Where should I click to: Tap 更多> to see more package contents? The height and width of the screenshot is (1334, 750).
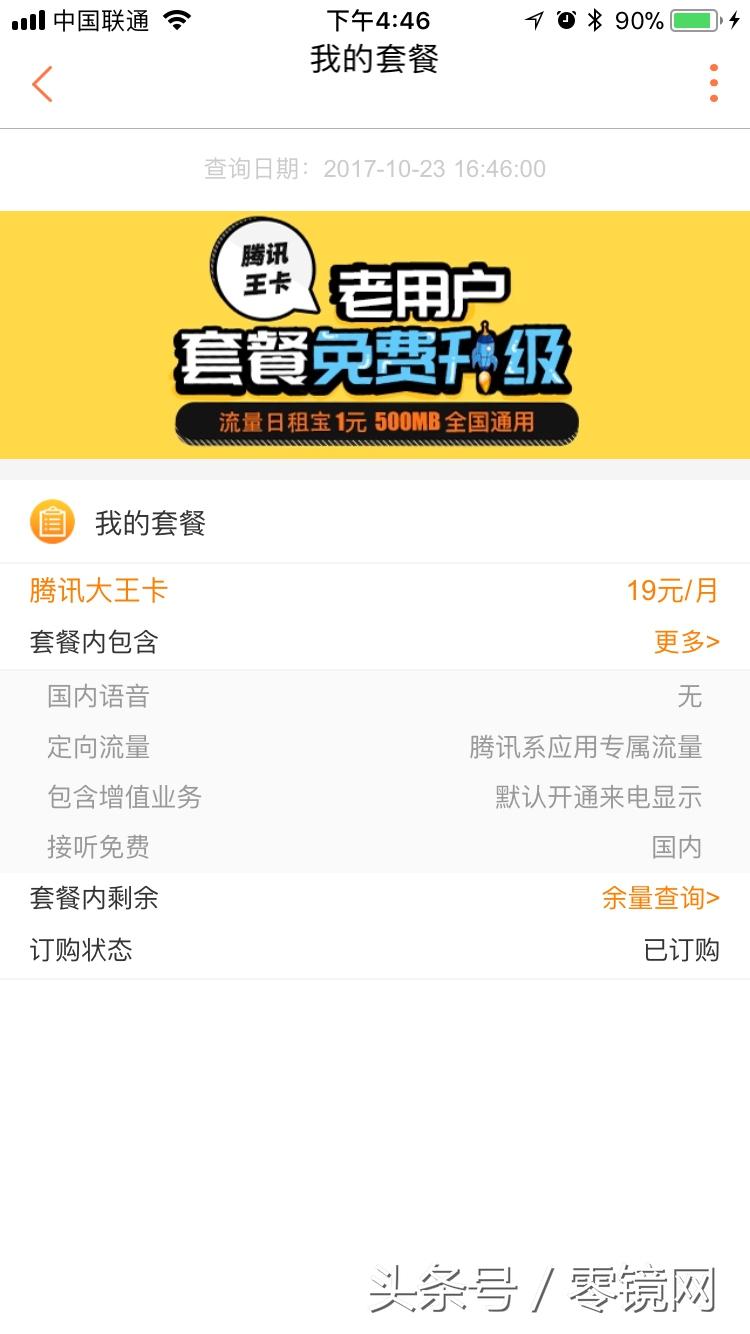686,642
